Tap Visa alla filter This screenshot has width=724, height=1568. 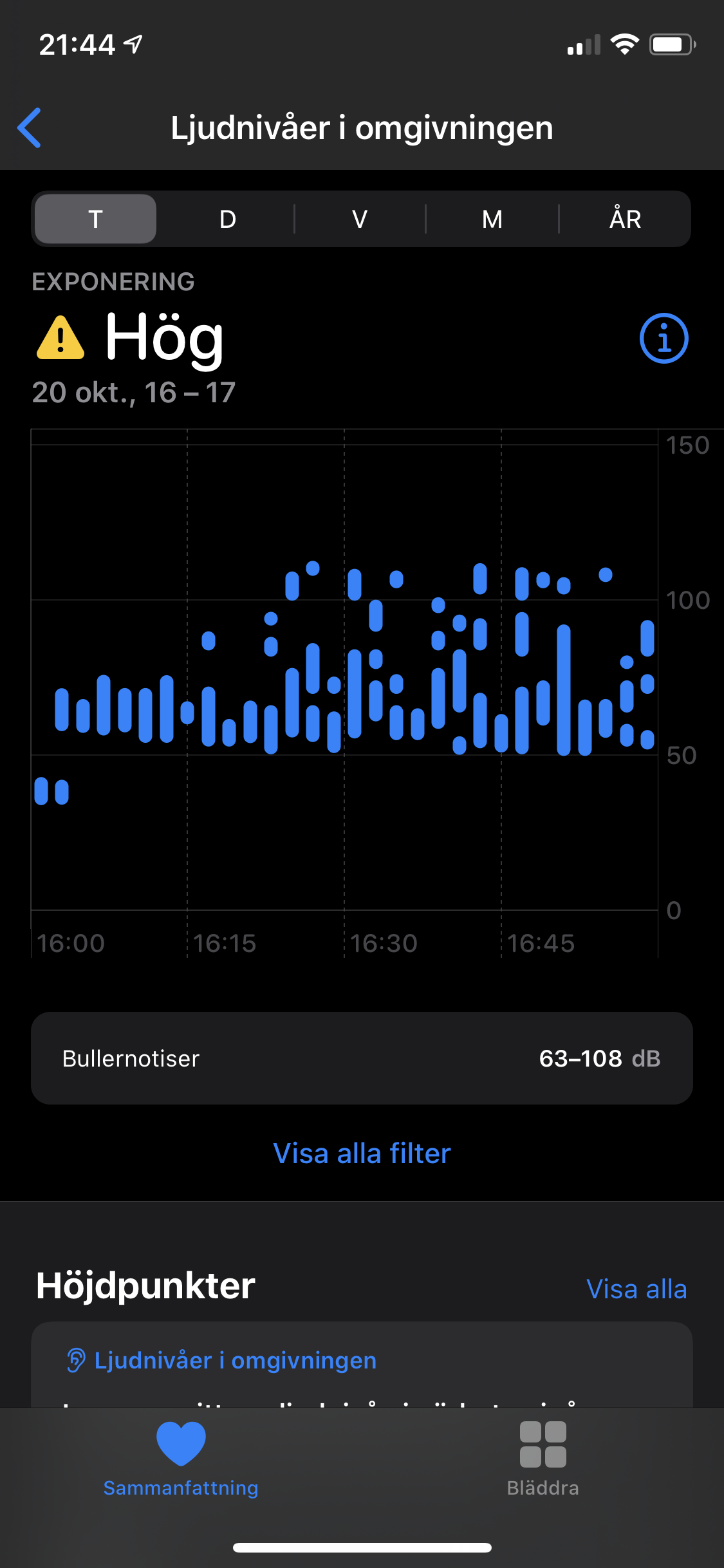point(362,1153)
